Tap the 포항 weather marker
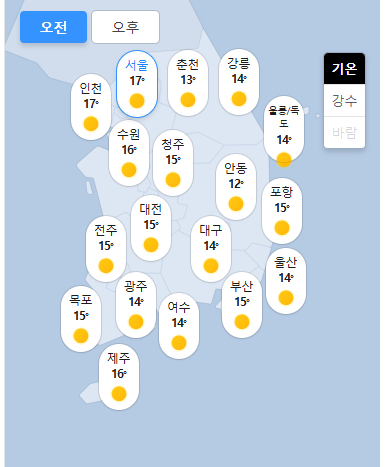The width and height of the screenshot is (386, 467). [282, 211]
